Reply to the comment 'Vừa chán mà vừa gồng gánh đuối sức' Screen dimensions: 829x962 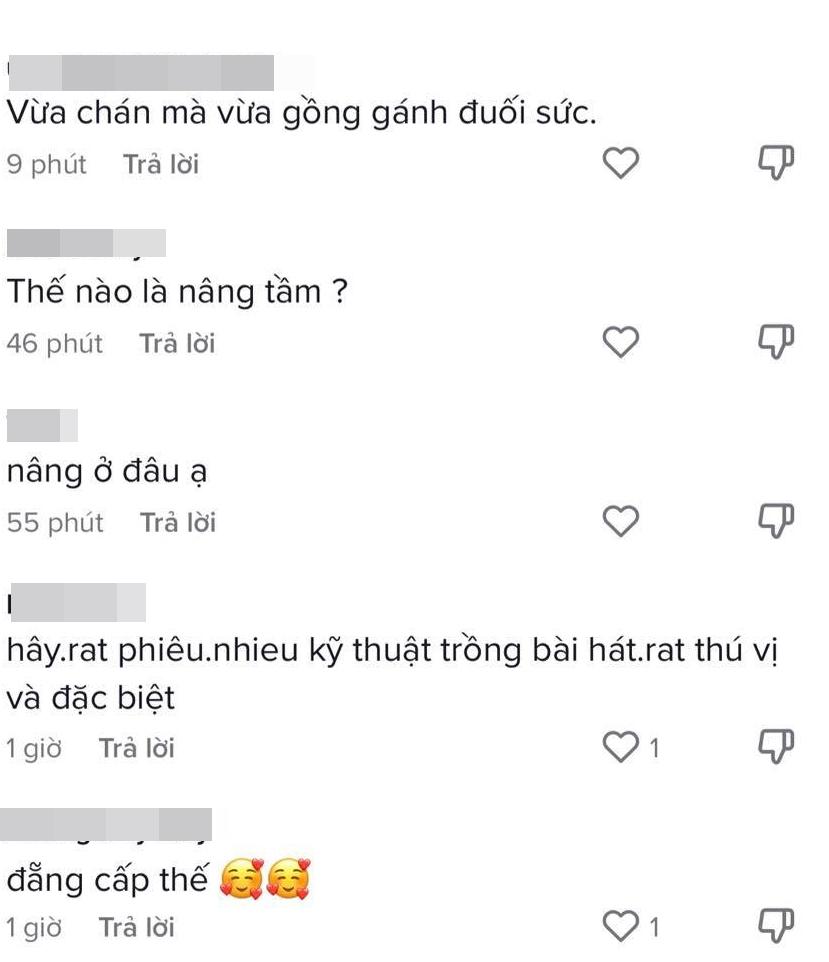coord(162,165)
